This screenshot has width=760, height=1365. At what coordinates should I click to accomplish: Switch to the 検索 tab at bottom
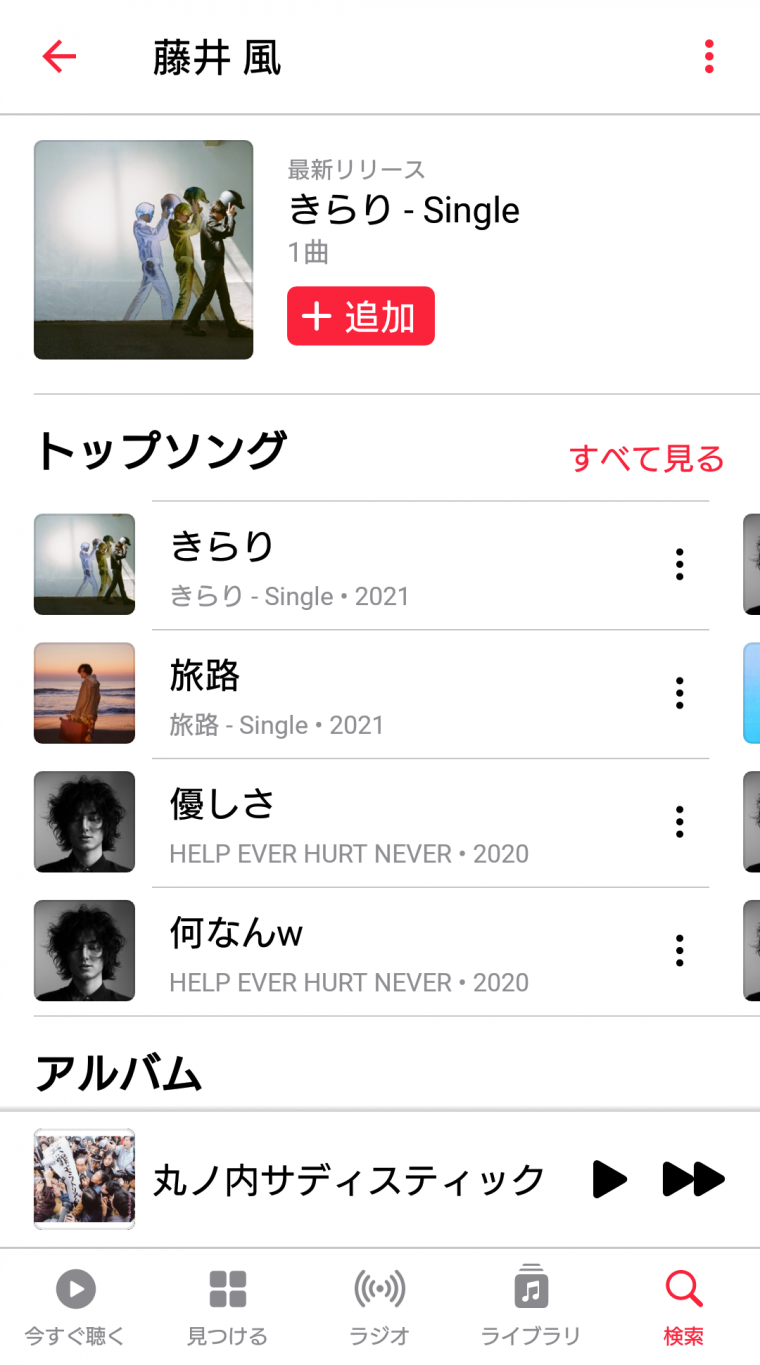click(683, 1305)
